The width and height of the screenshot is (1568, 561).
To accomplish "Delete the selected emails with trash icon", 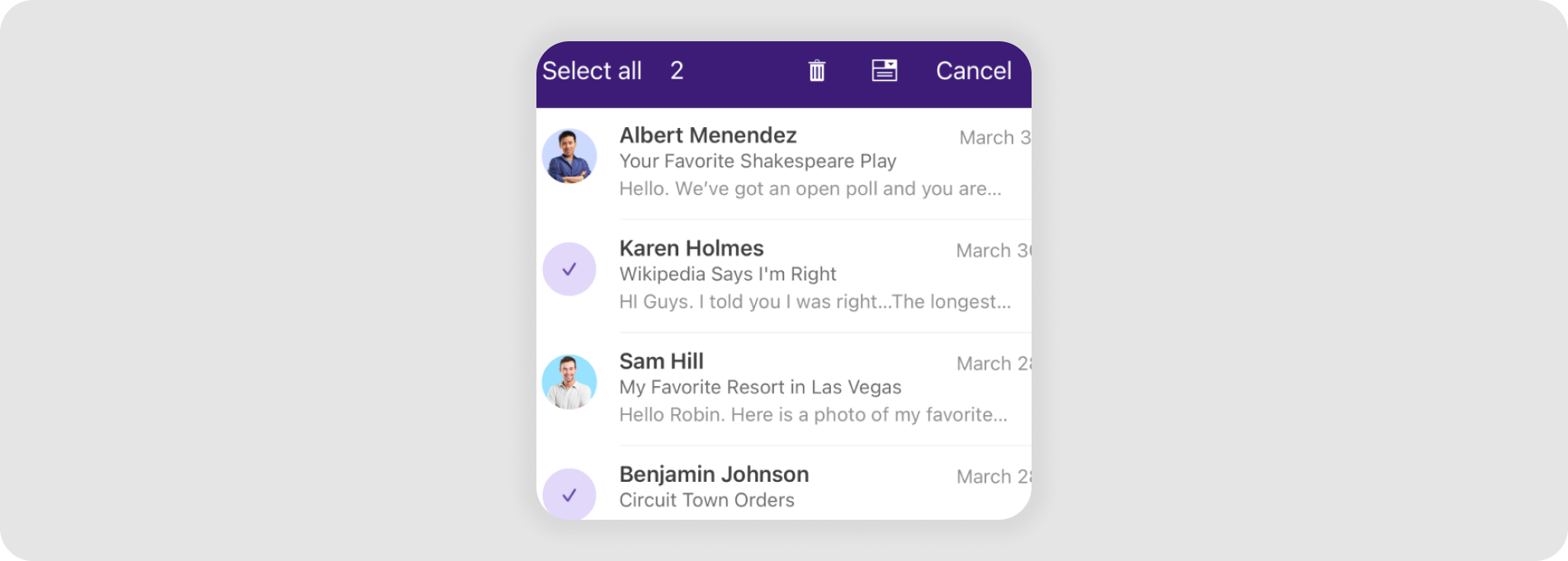I will pyautogui.click(x=816, y=71).
